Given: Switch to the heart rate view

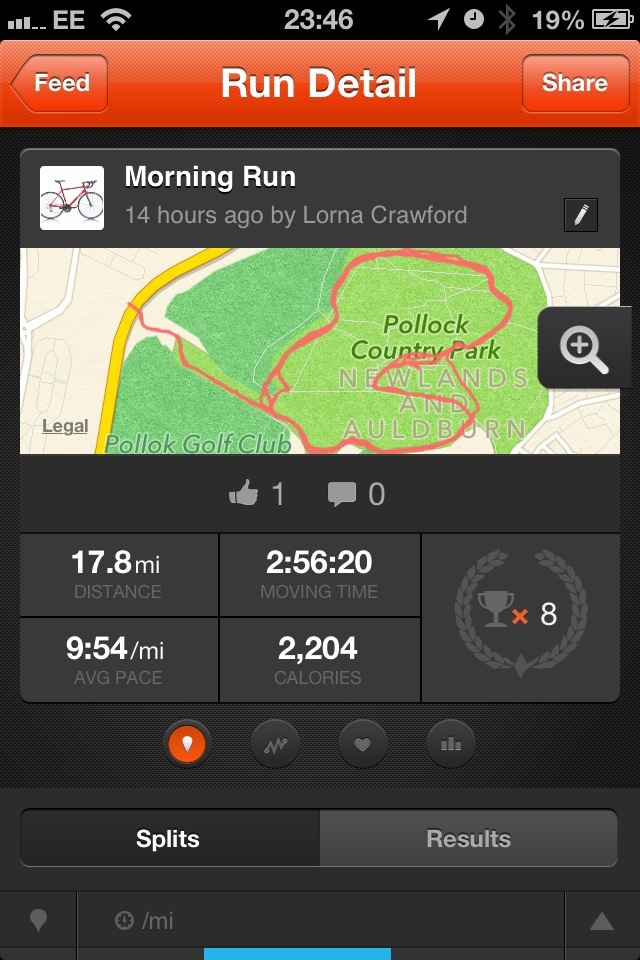Looking at the screenshot, I should coord(363,743).
